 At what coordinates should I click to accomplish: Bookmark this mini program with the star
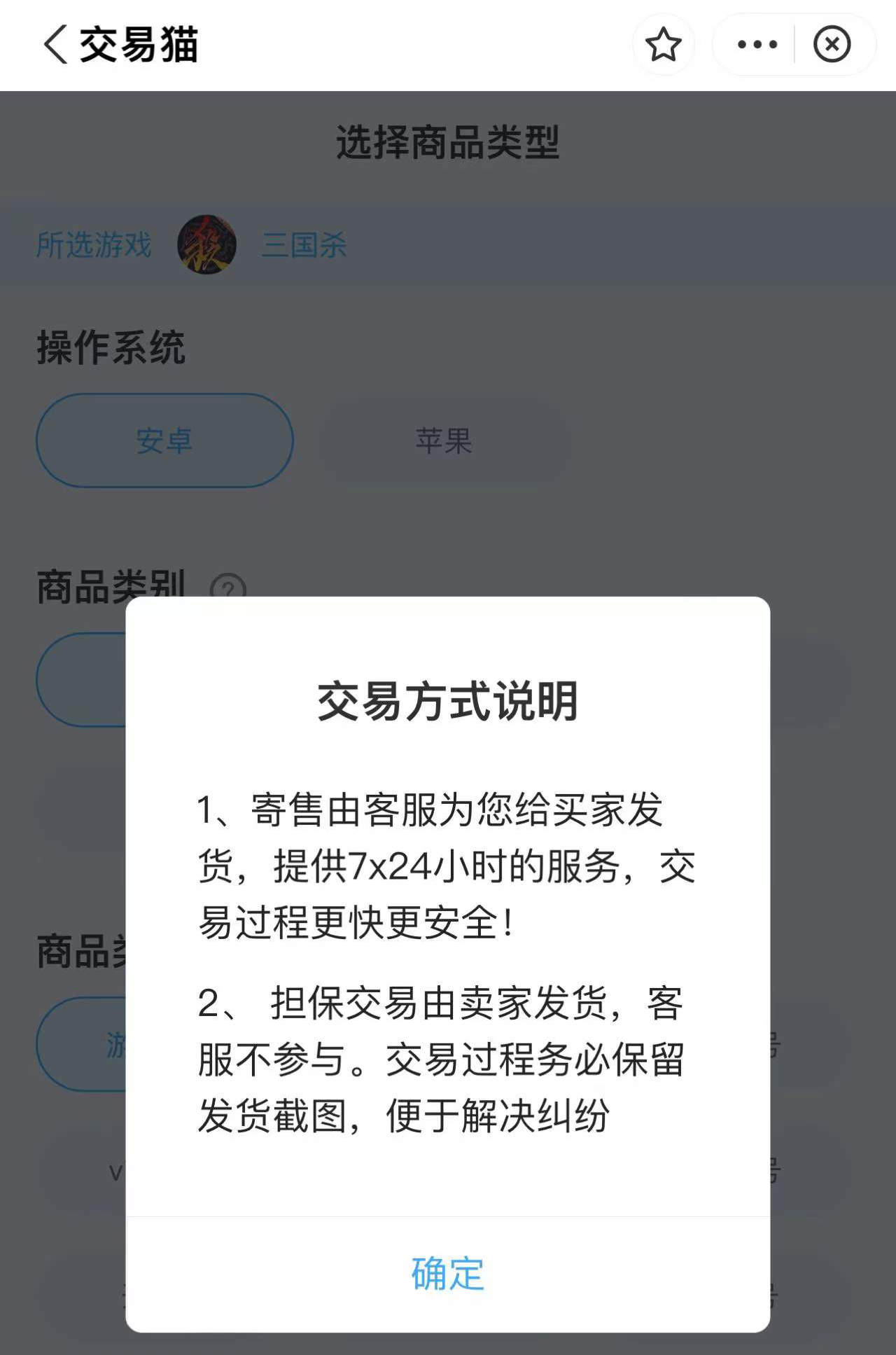click(663, 45)
